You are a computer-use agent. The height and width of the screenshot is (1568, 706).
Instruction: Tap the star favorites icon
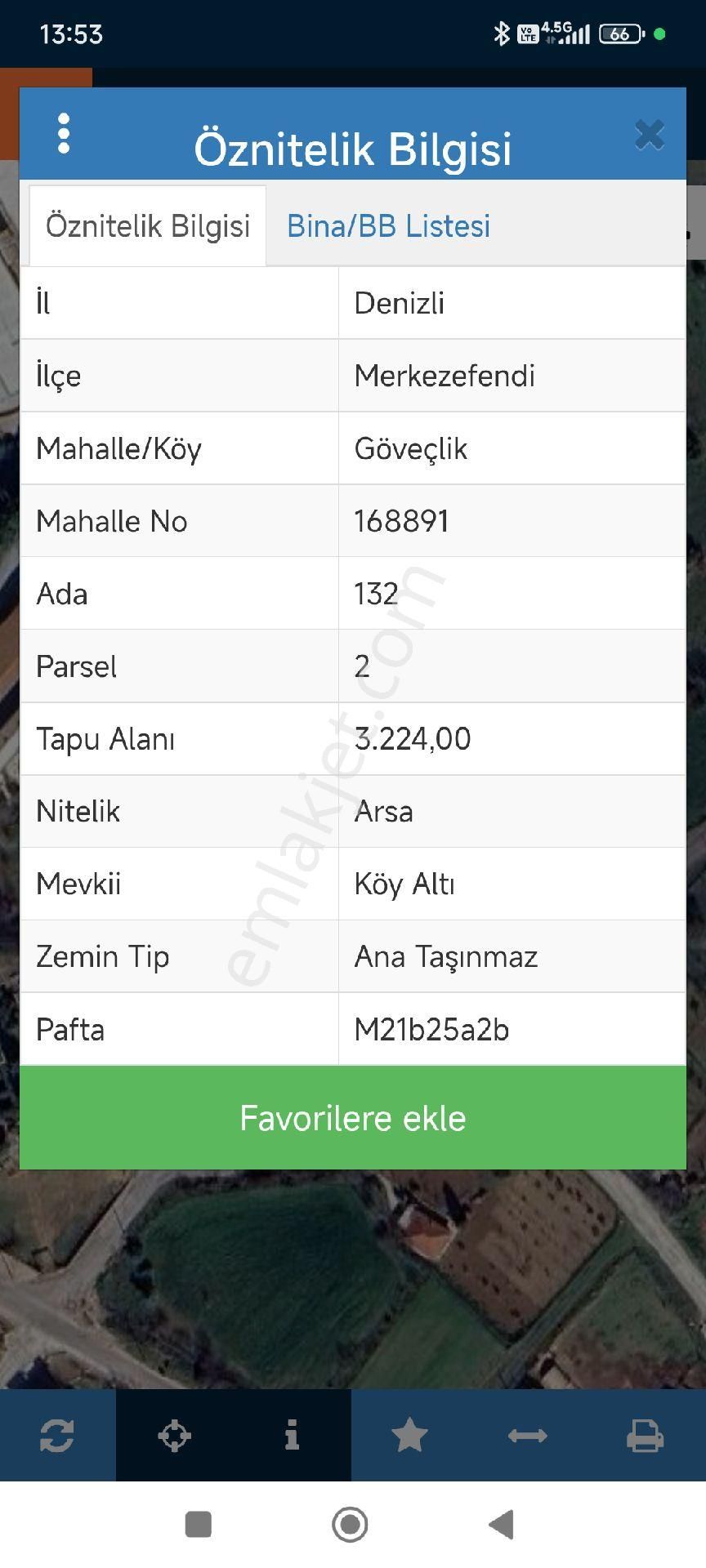(x=409, y=1435)
